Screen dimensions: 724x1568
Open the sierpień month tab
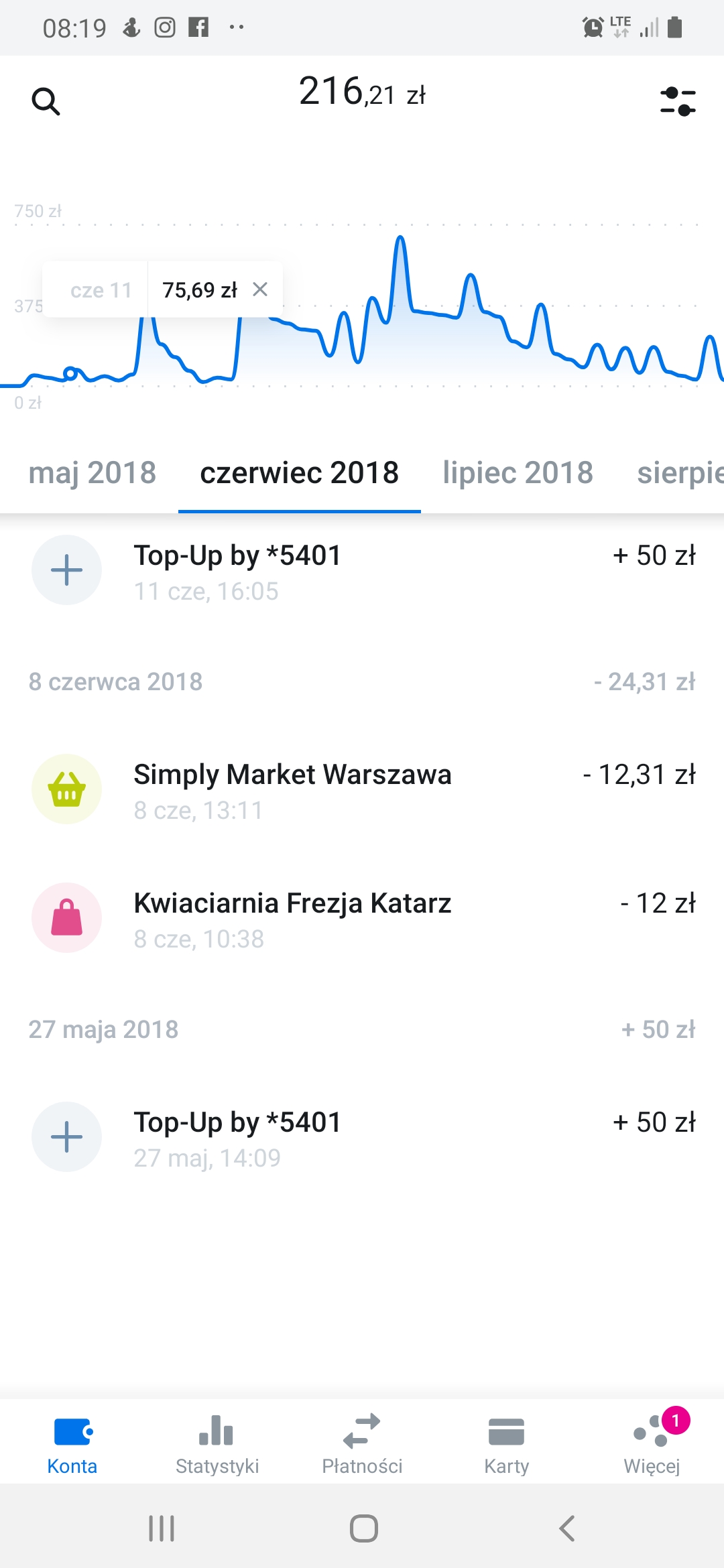(679, 472)
